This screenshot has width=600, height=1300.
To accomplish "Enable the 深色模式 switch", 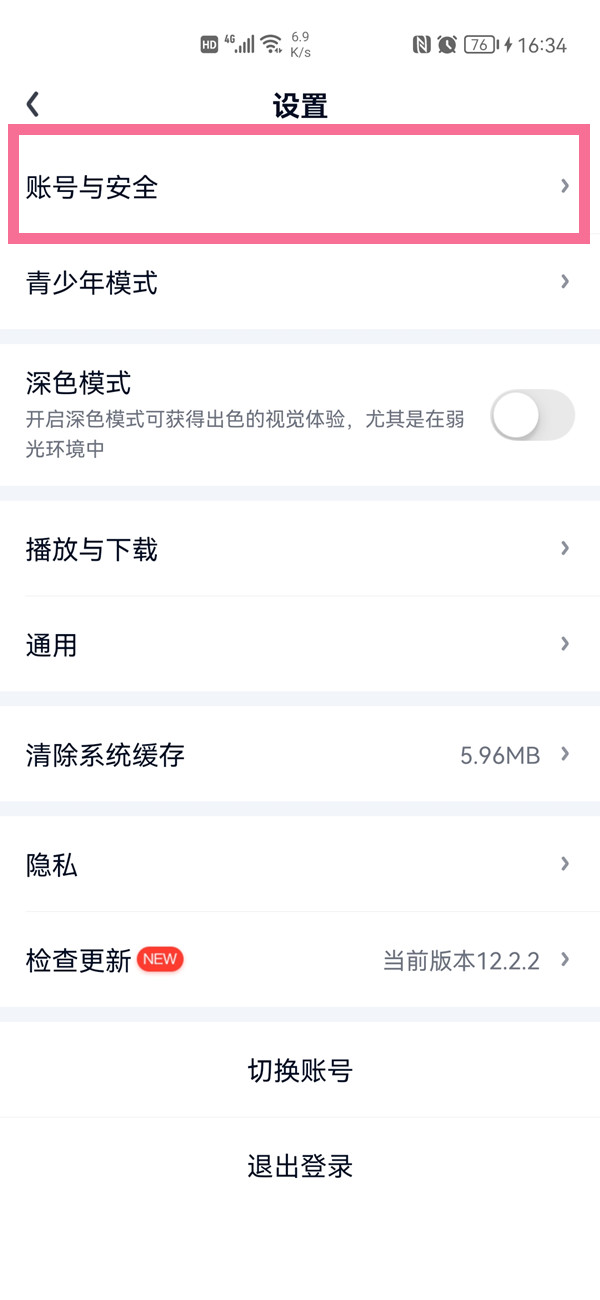I will tap(532, 415).
